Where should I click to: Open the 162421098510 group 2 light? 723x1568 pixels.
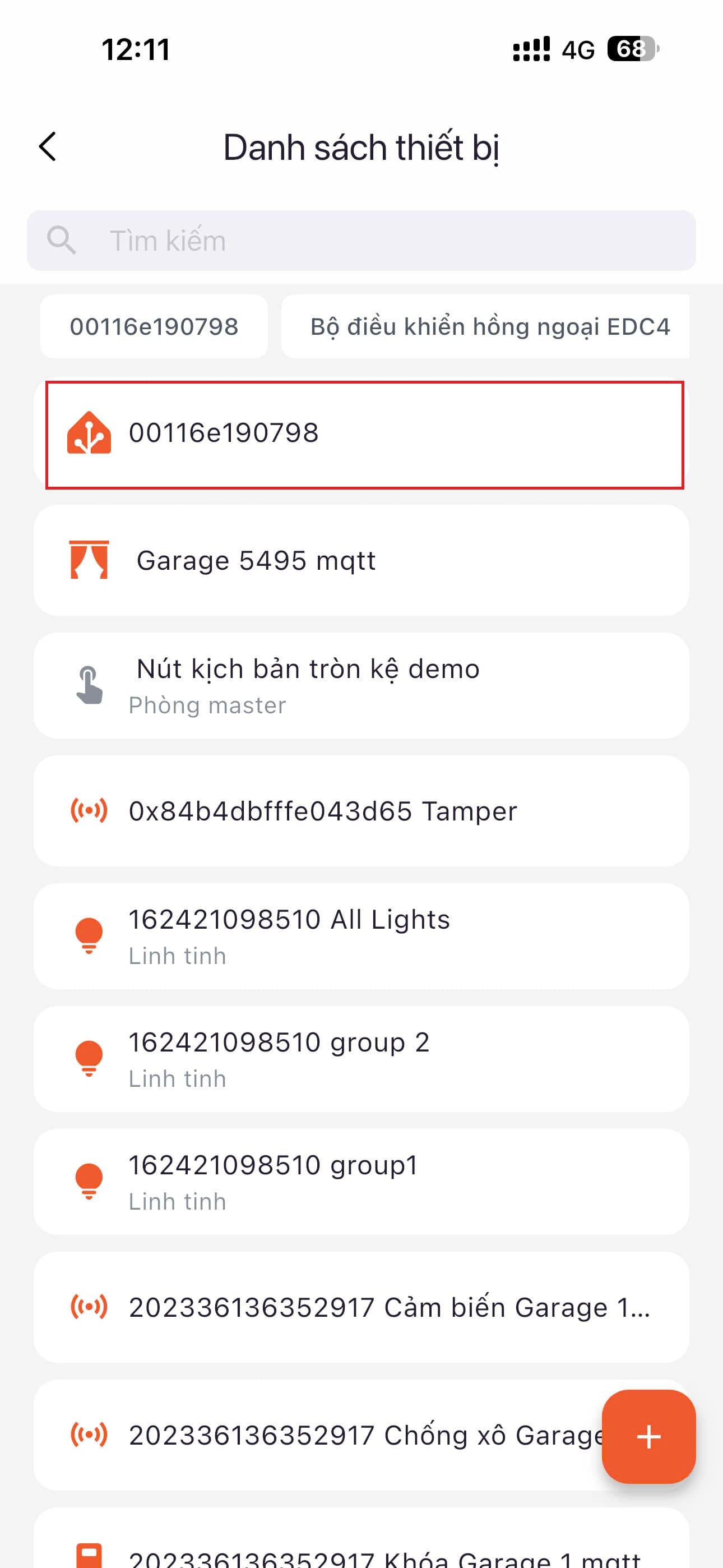click(361, 1059)
